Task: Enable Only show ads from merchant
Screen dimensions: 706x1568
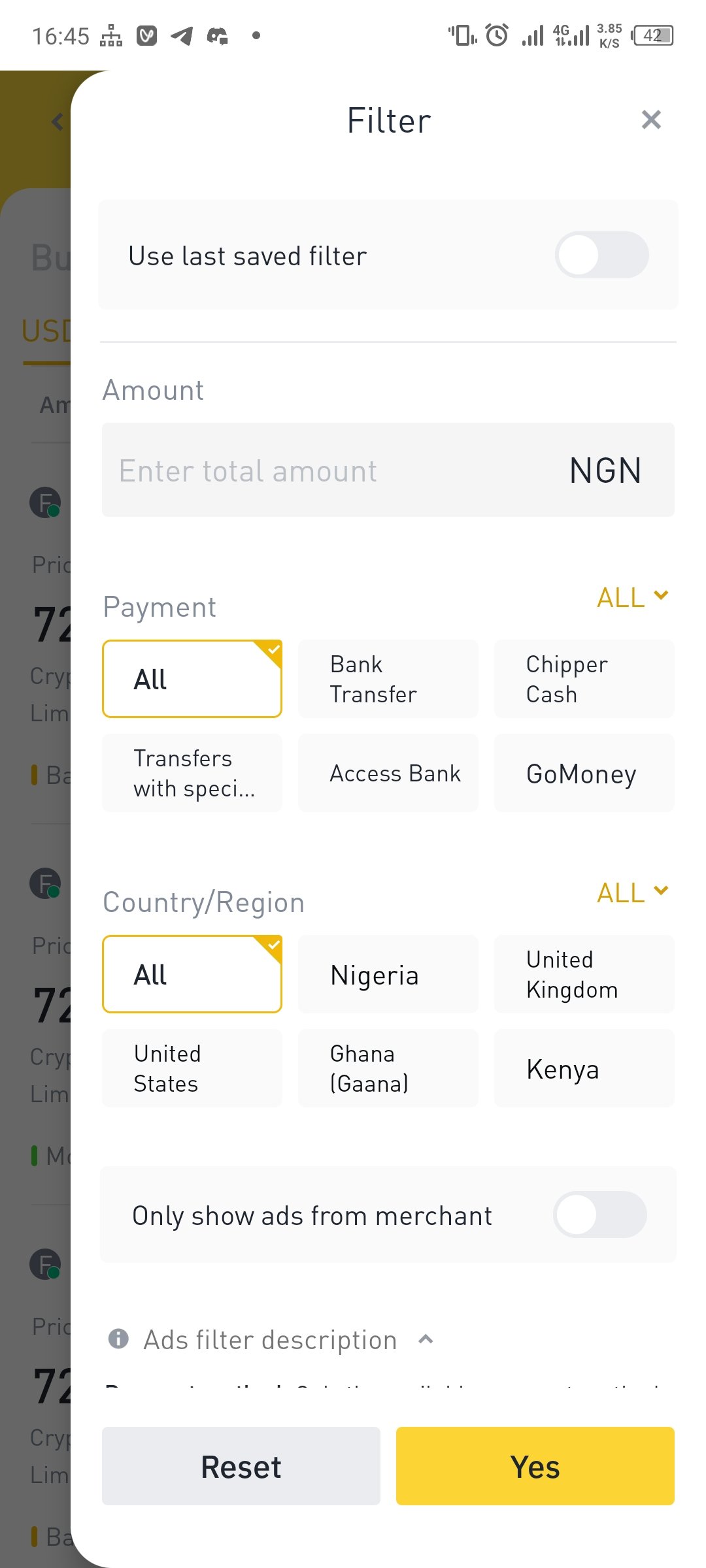Action: point(599,1215)
